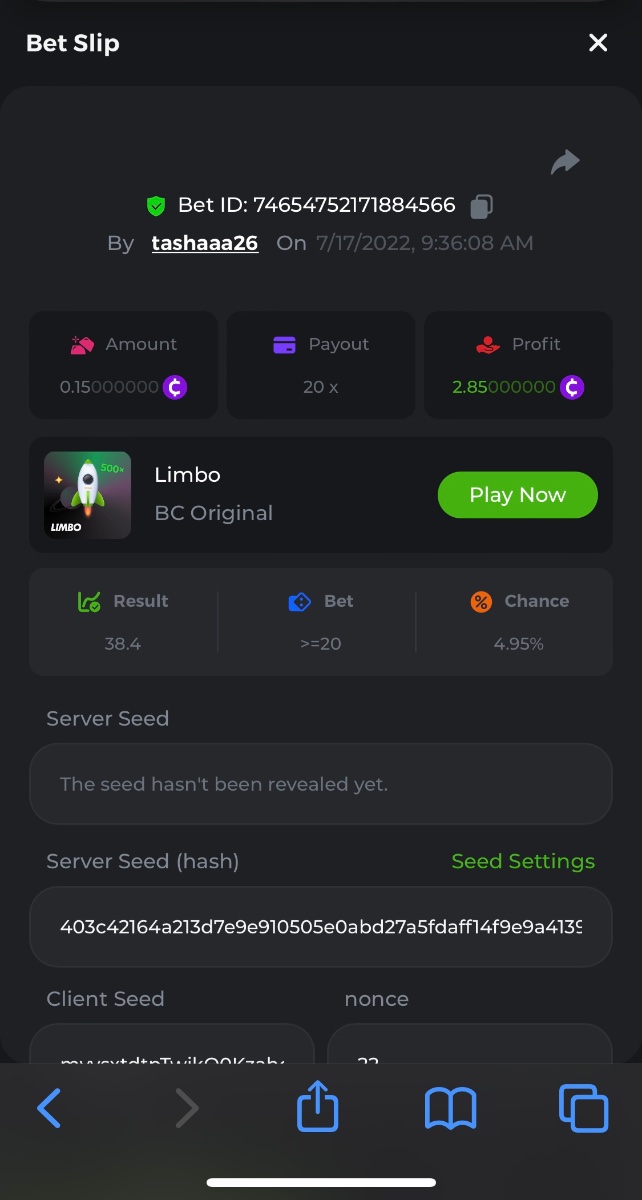Share this bet slip using the arrow icon
Screen dimensions: 642x1200
(x=565, y=162)
